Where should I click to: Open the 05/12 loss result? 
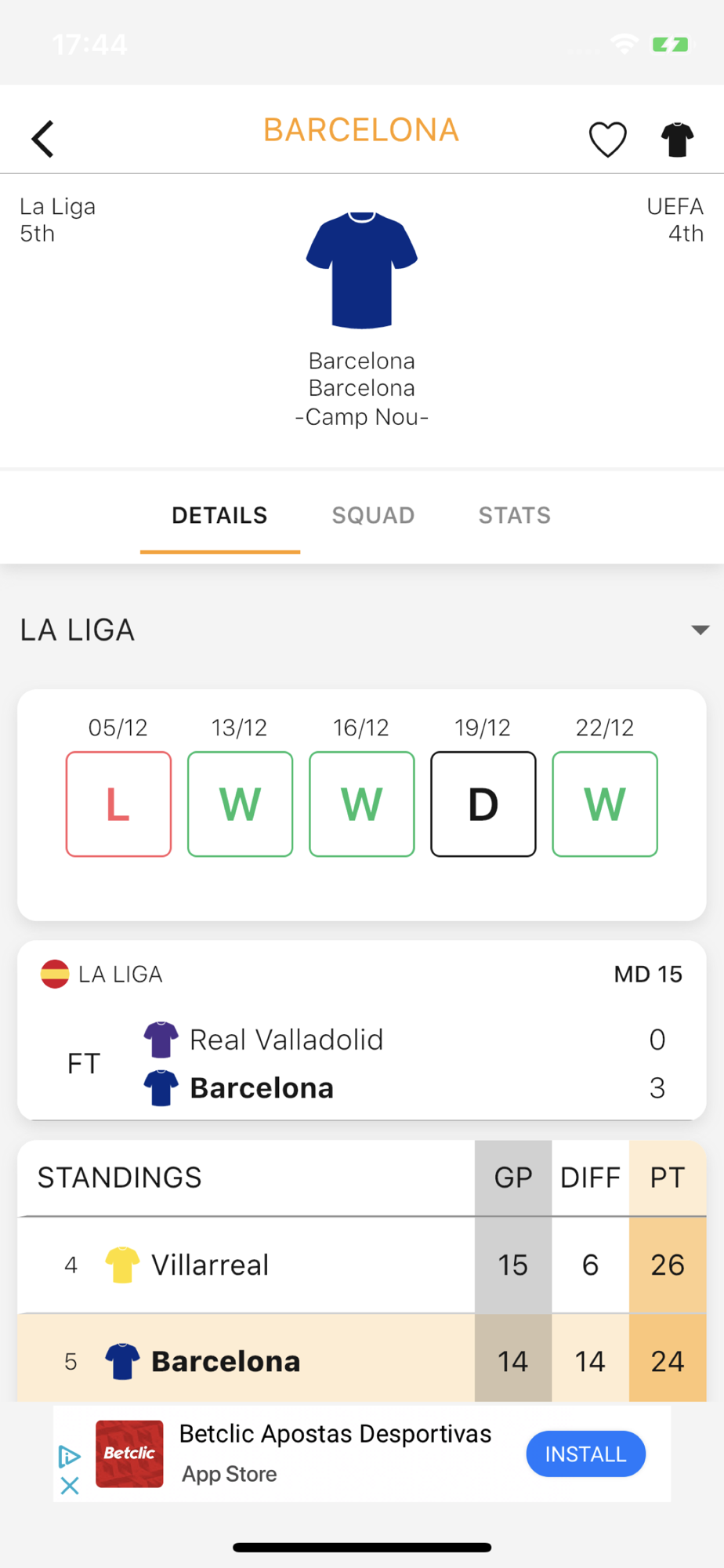(118, 804)
